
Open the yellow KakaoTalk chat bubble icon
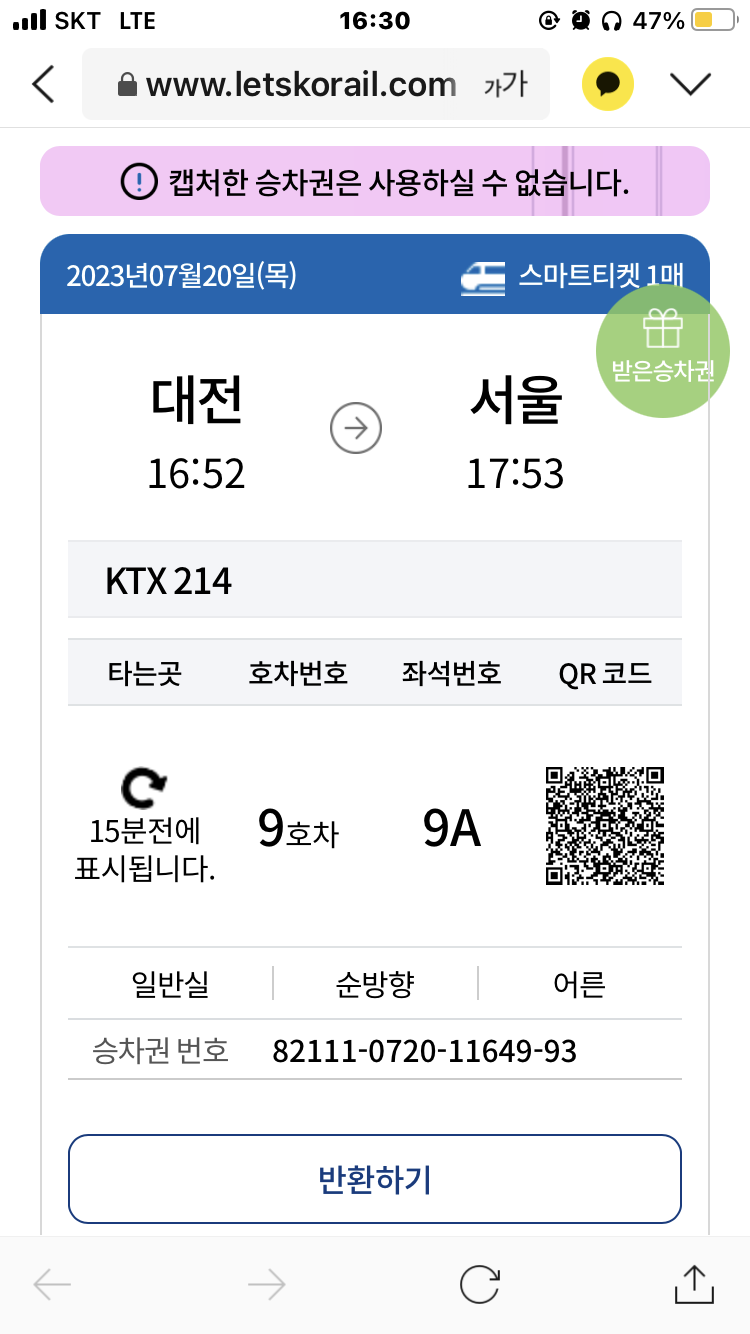608,85
